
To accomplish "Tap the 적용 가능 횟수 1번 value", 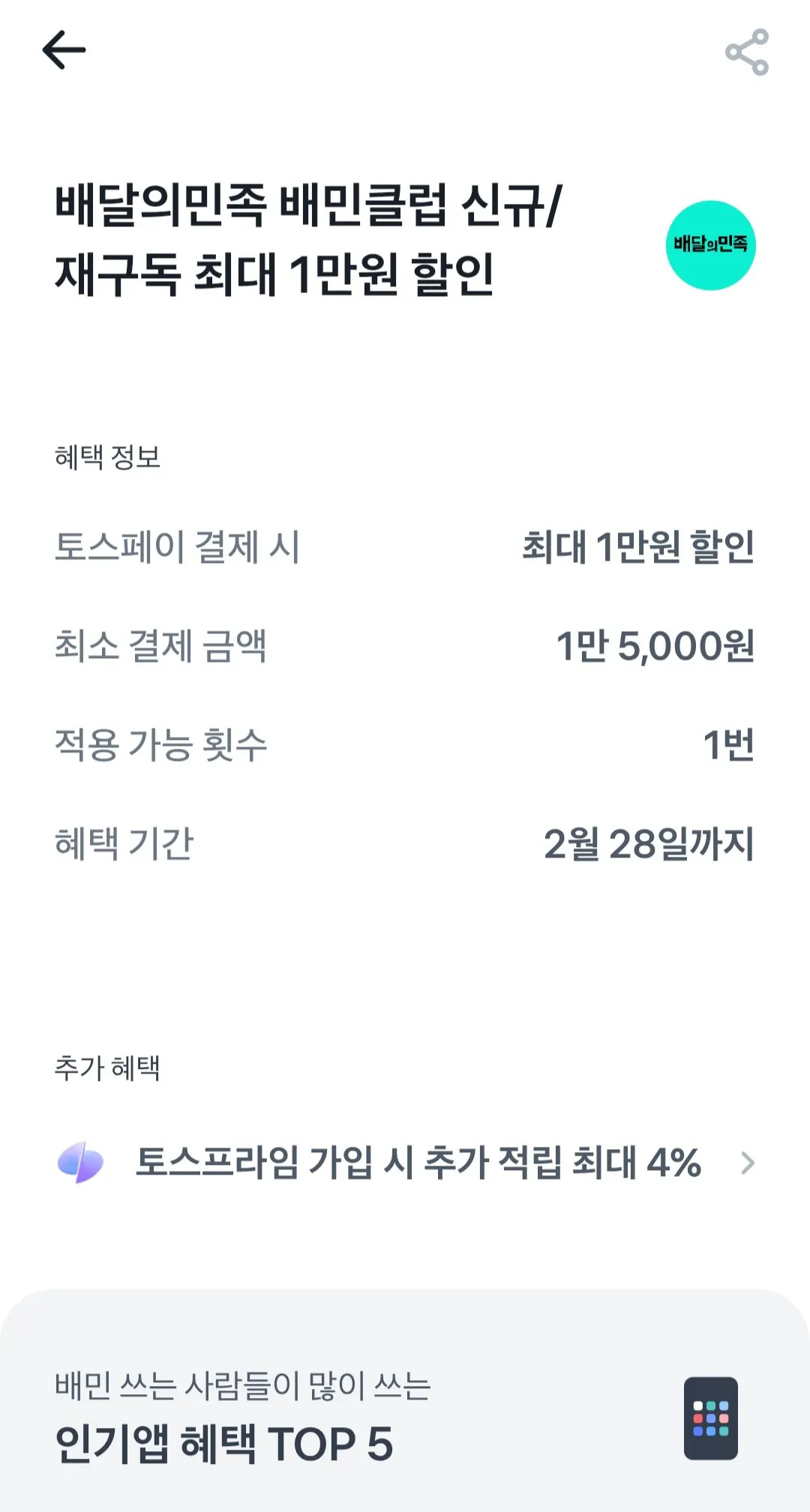I will pyautogui.click(x=729, y=746).
